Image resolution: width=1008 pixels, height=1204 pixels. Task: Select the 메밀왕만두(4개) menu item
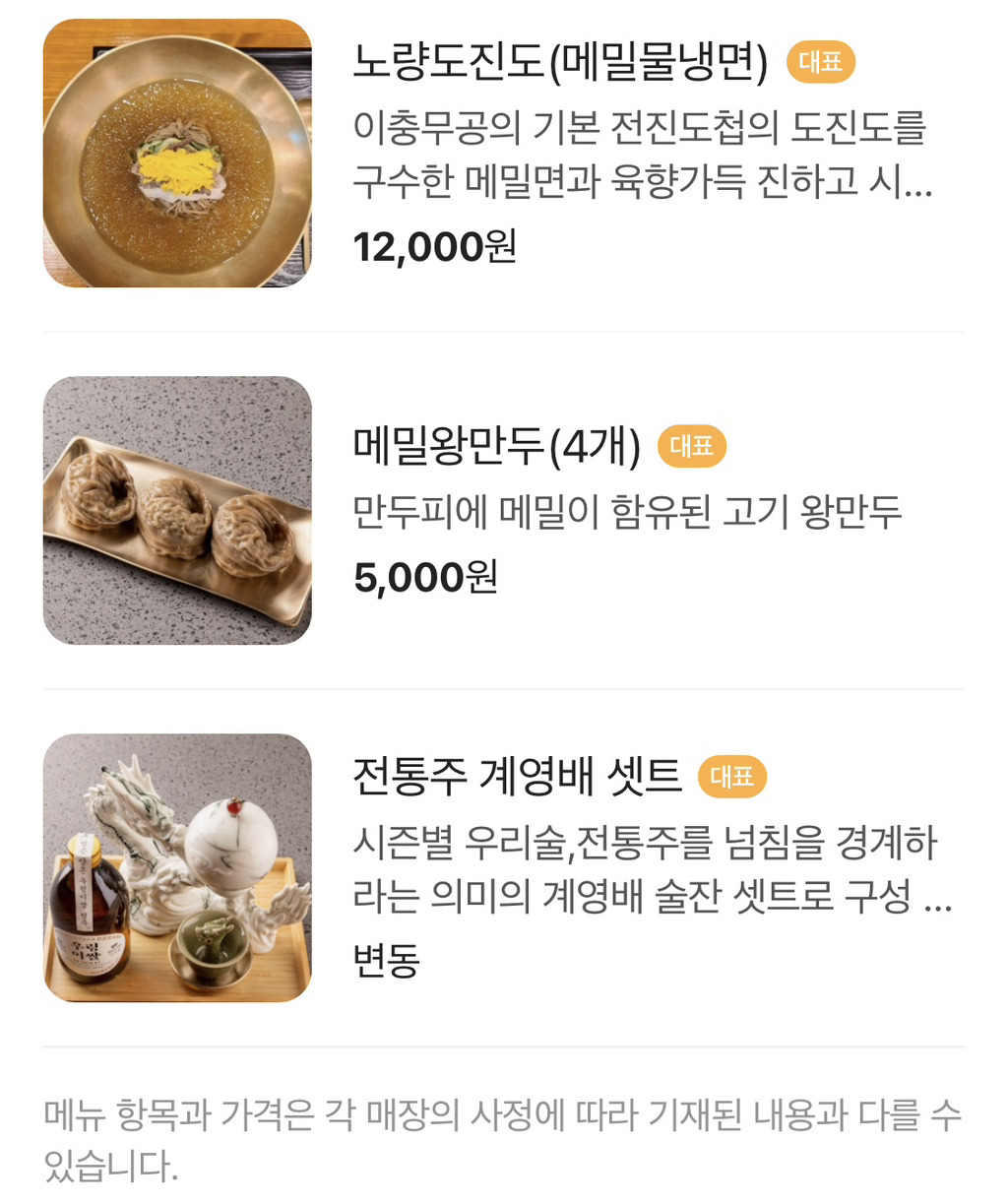pyautogui.click(x=496, y=447)
